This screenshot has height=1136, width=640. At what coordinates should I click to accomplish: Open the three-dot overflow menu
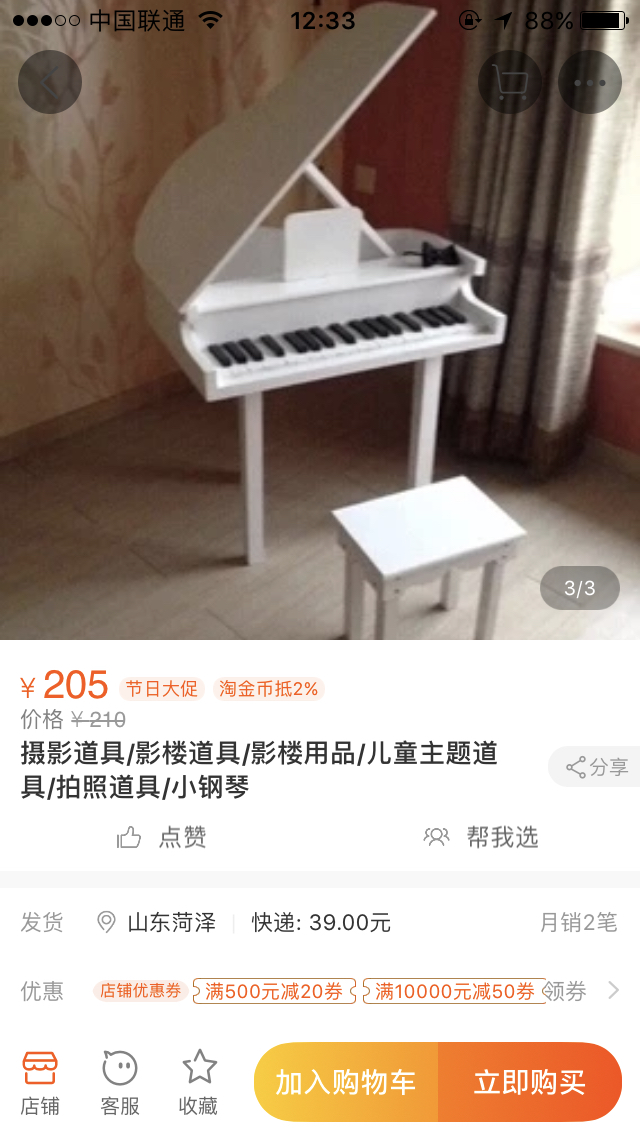pyautogui.click(x=590, y=81)
